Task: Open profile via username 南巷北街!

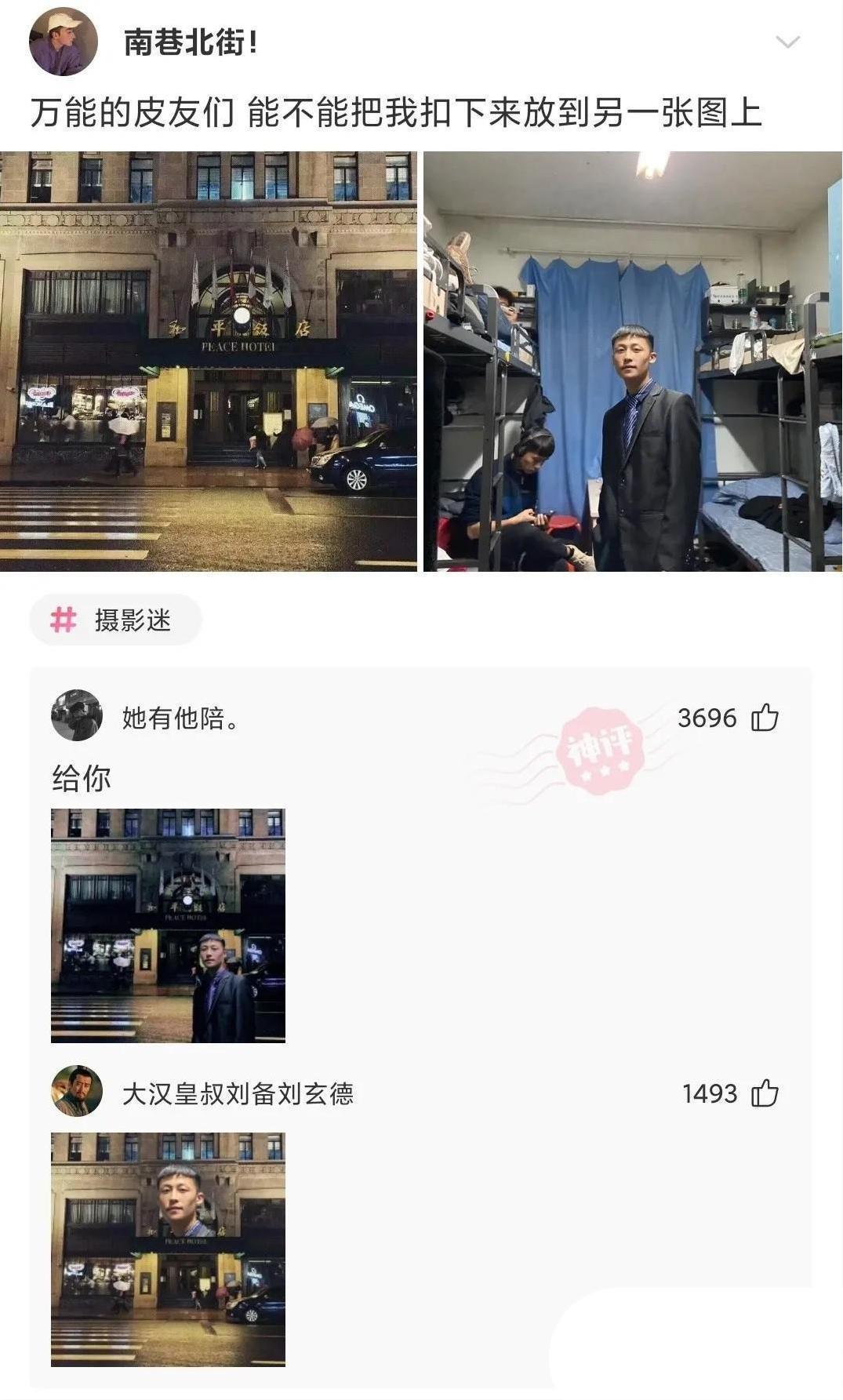Action: 191,42
